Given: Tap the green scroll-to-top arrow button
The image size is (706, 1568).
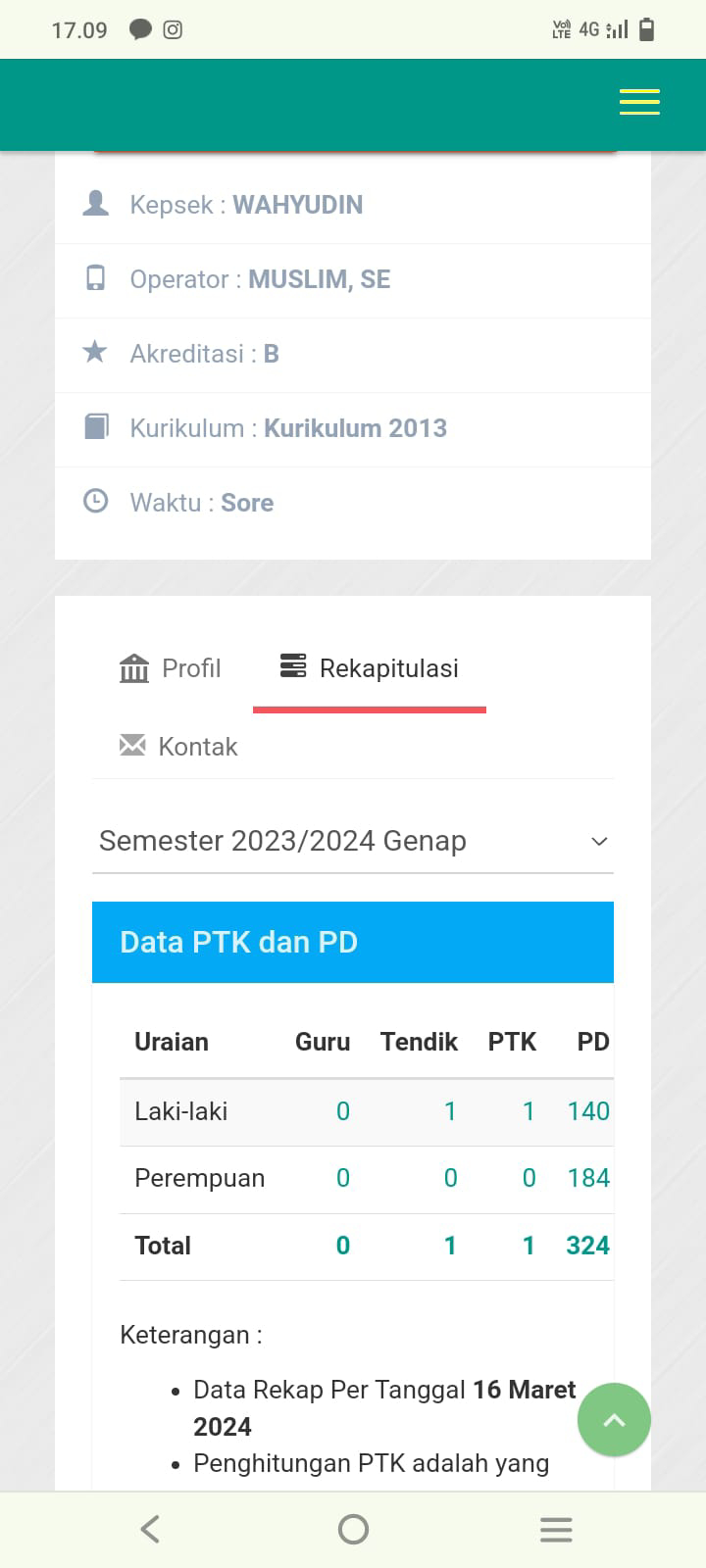Looking at the screenshot, I should coord(614,1419).
